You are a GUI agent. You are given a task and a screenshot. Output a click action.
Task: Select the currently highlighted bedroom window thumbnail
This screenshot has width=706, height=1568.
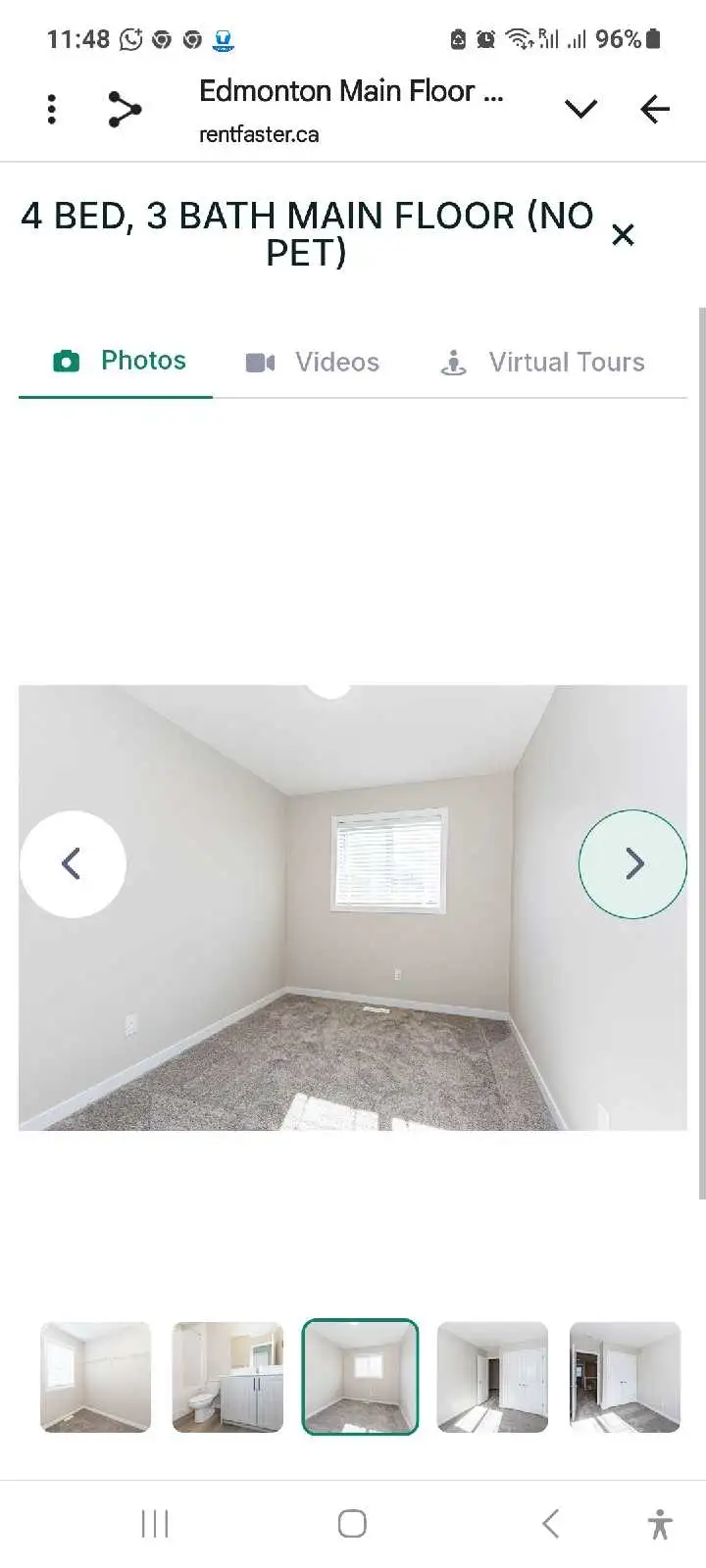pyautogui.click(x=360, y=1377)
